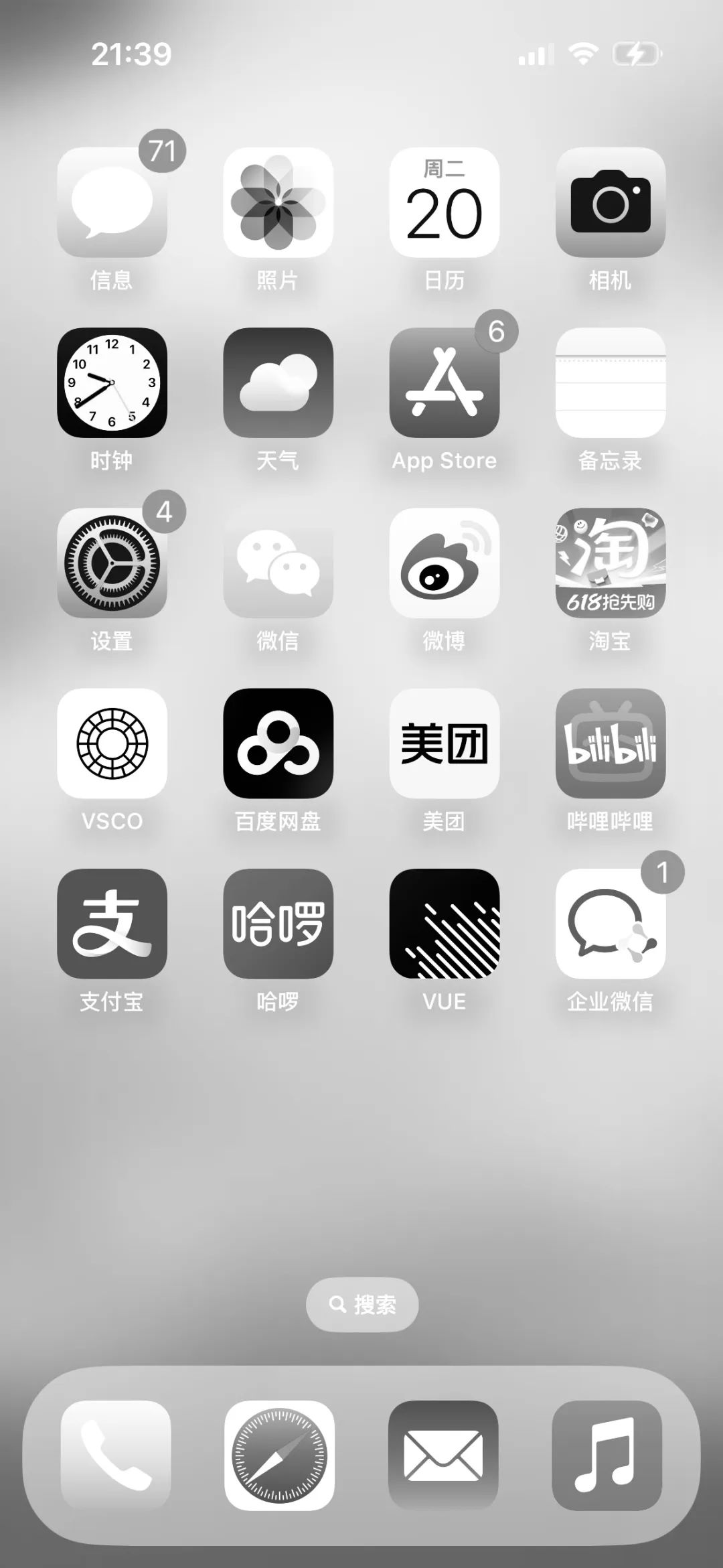Launch the 美团 Meituan app

(444, 743)
